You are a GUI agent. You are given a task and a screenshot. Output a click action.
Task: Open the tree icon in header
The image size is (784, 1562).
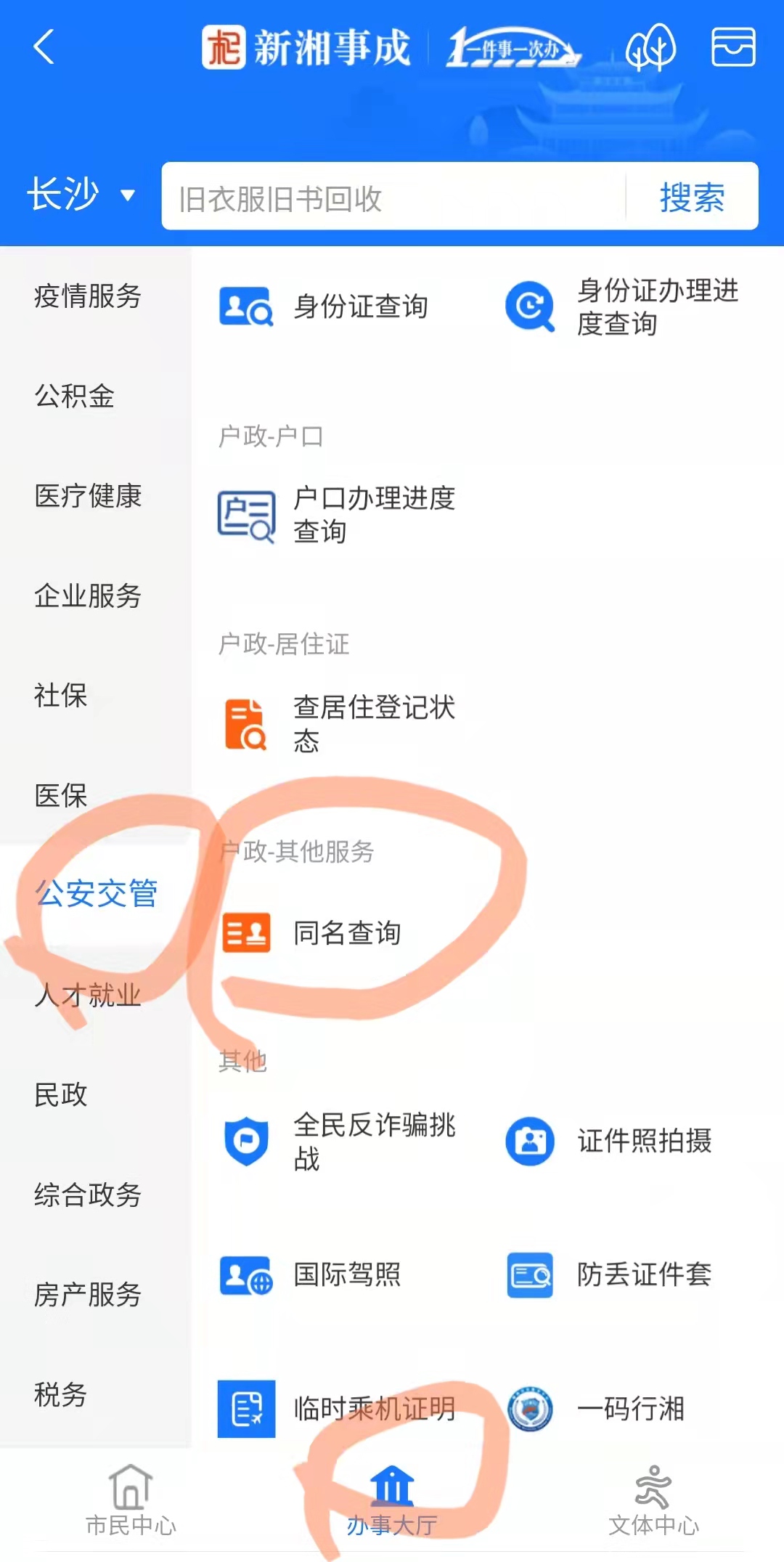click(x=651, y=47)
